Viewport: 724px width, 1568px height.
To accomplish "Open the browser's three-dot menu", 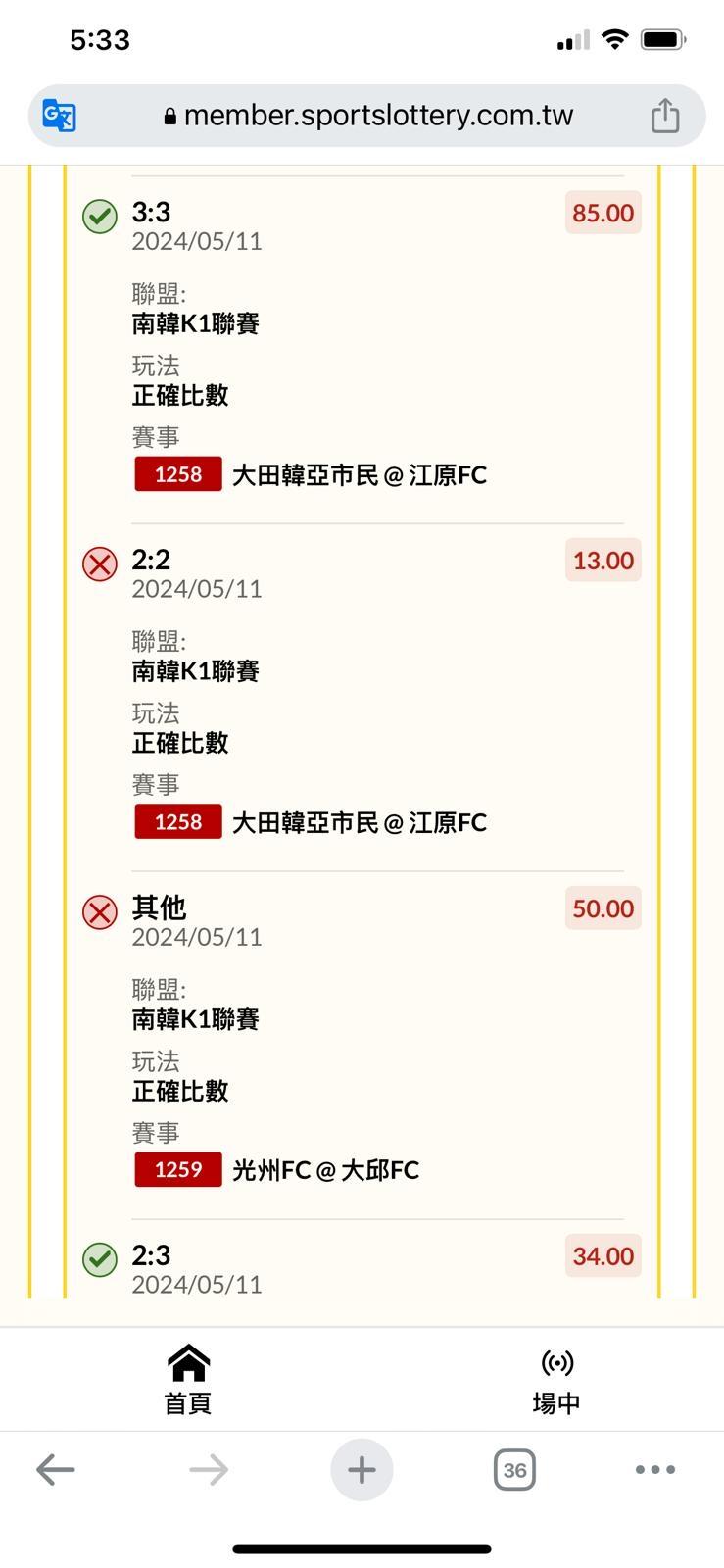I will [x=654, y=1469].
